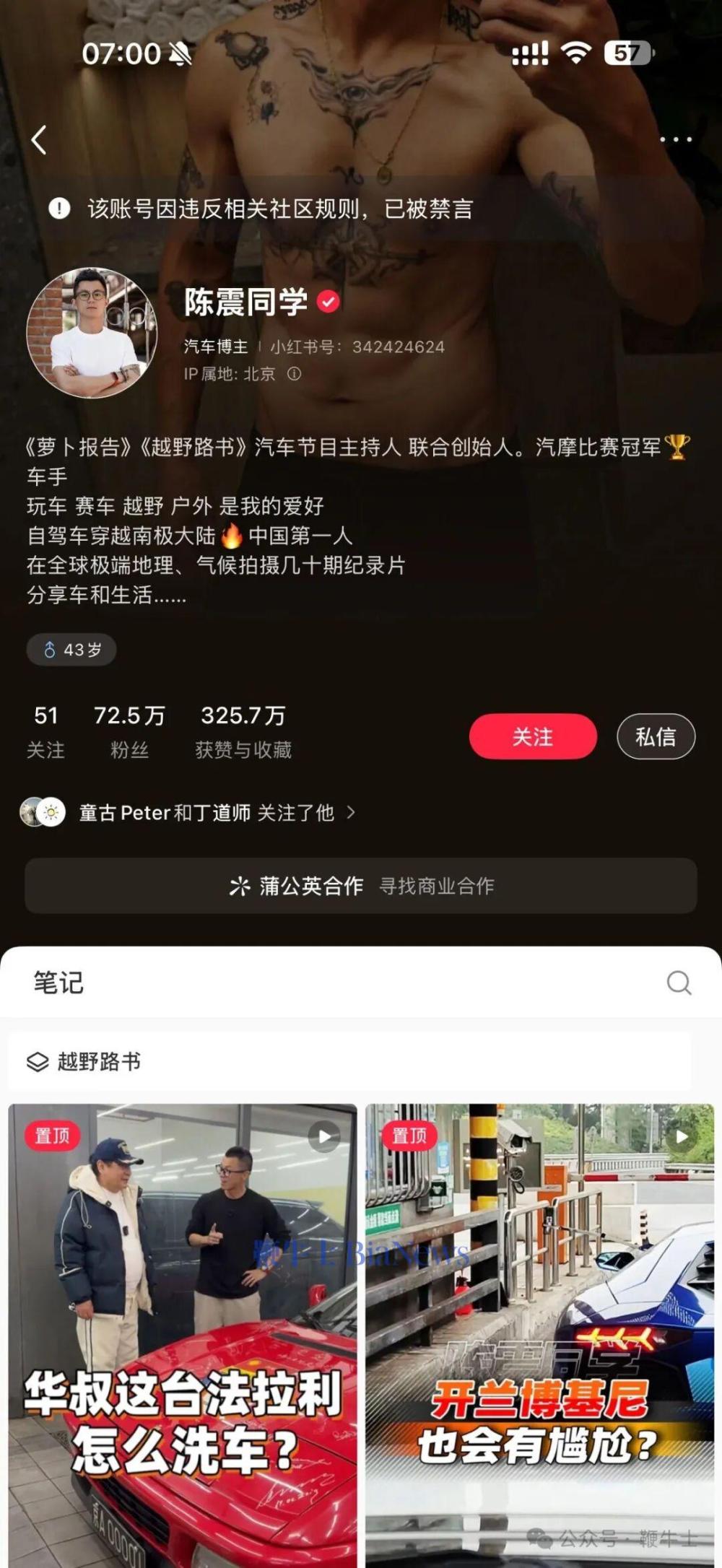Tap the 蒲公英合作 asterisk icon
722x1568 pixels.
tap(240, 887)
